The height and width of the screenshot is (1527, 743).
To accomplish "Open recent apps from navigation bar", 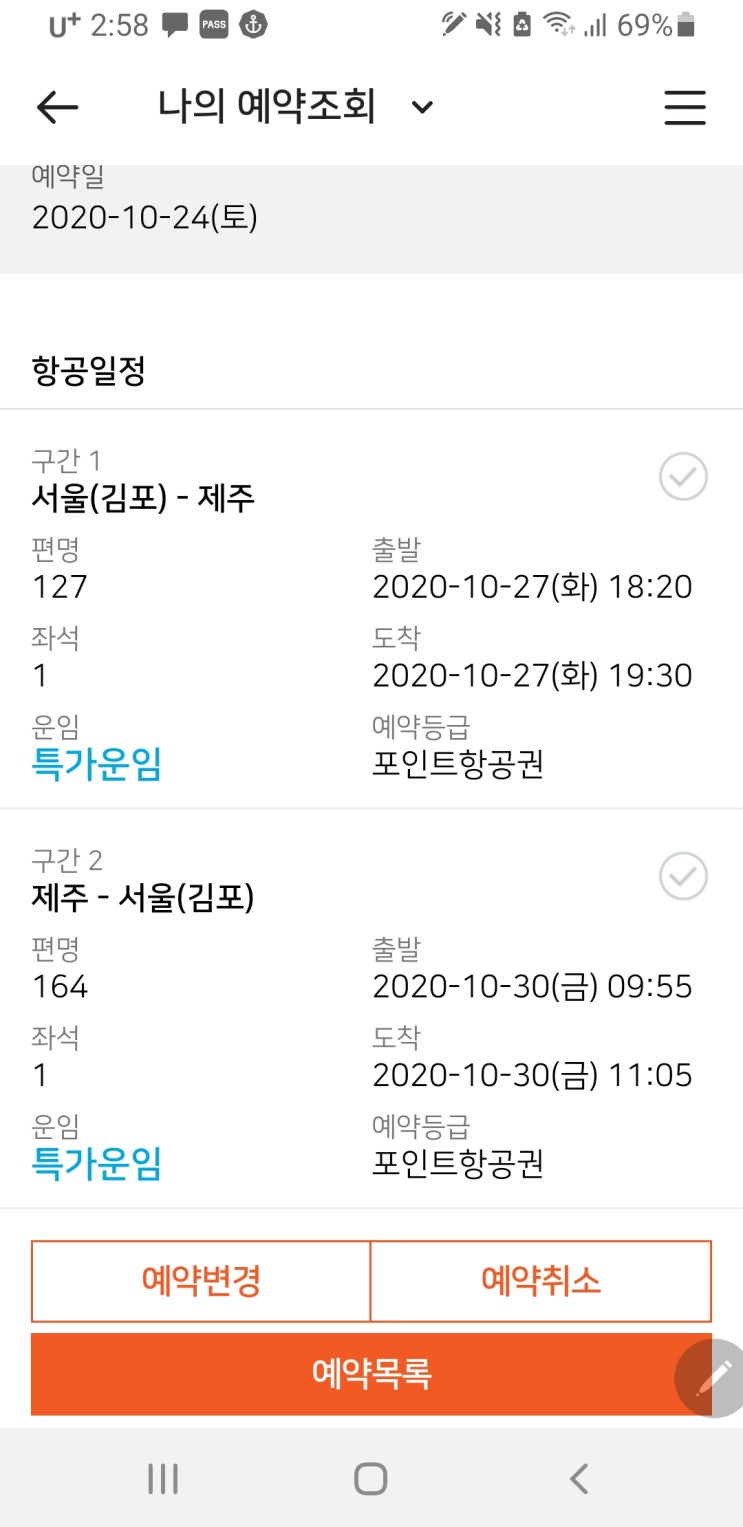I will (x=162, y=1478).
